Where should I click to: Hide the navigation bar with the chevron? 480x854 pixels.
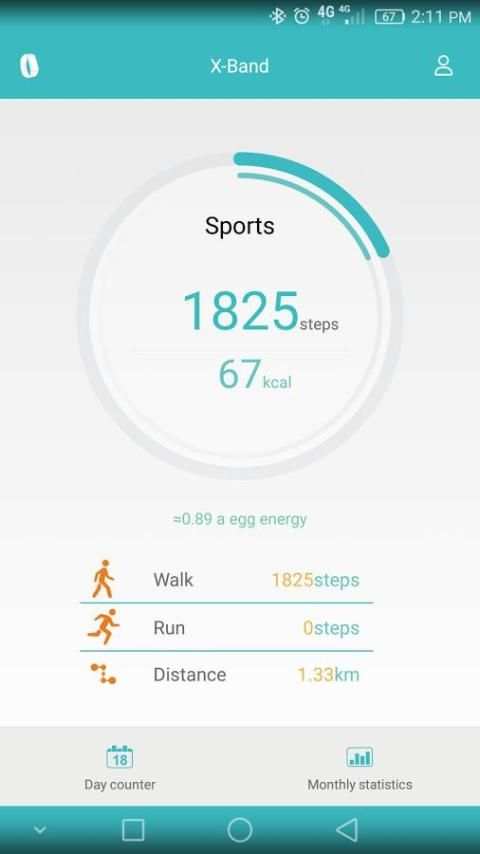pyautogui.click(x=40, y=830)
